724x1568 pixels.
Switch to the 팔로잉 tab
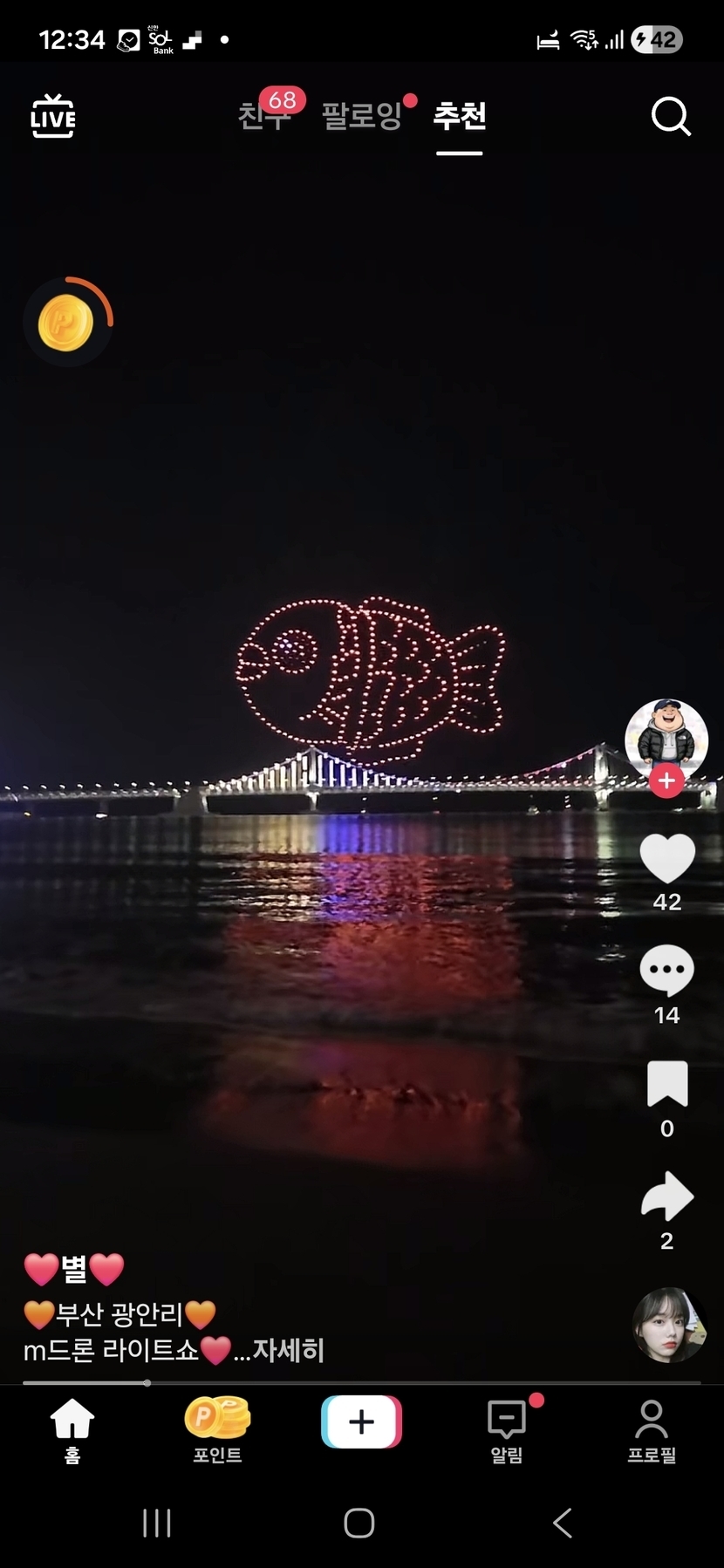pos(362,116)
